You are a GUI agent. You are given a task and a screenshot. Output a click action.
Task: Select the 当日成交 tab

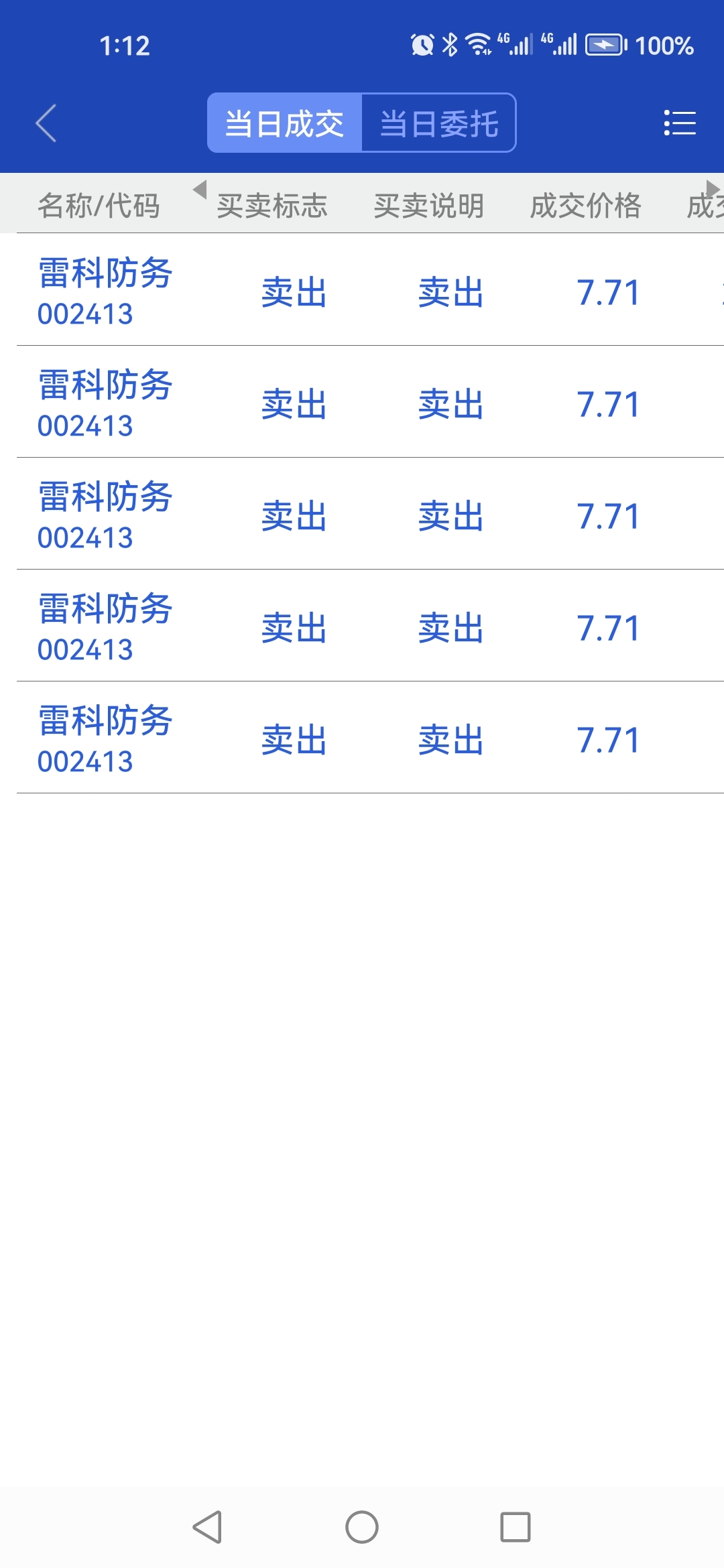click(285, 123)
